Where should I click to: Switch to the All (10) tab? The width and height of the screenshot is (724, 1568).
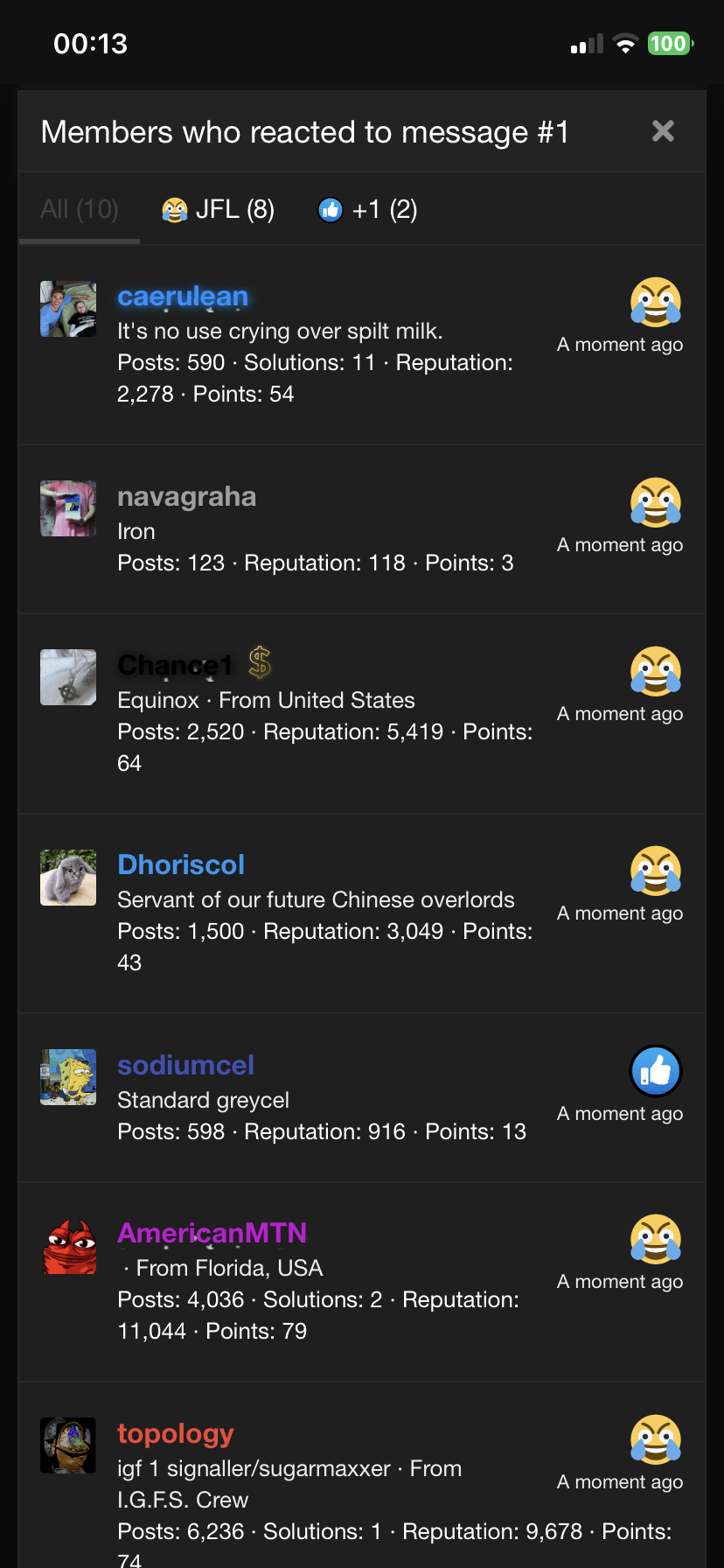point(80,210)
